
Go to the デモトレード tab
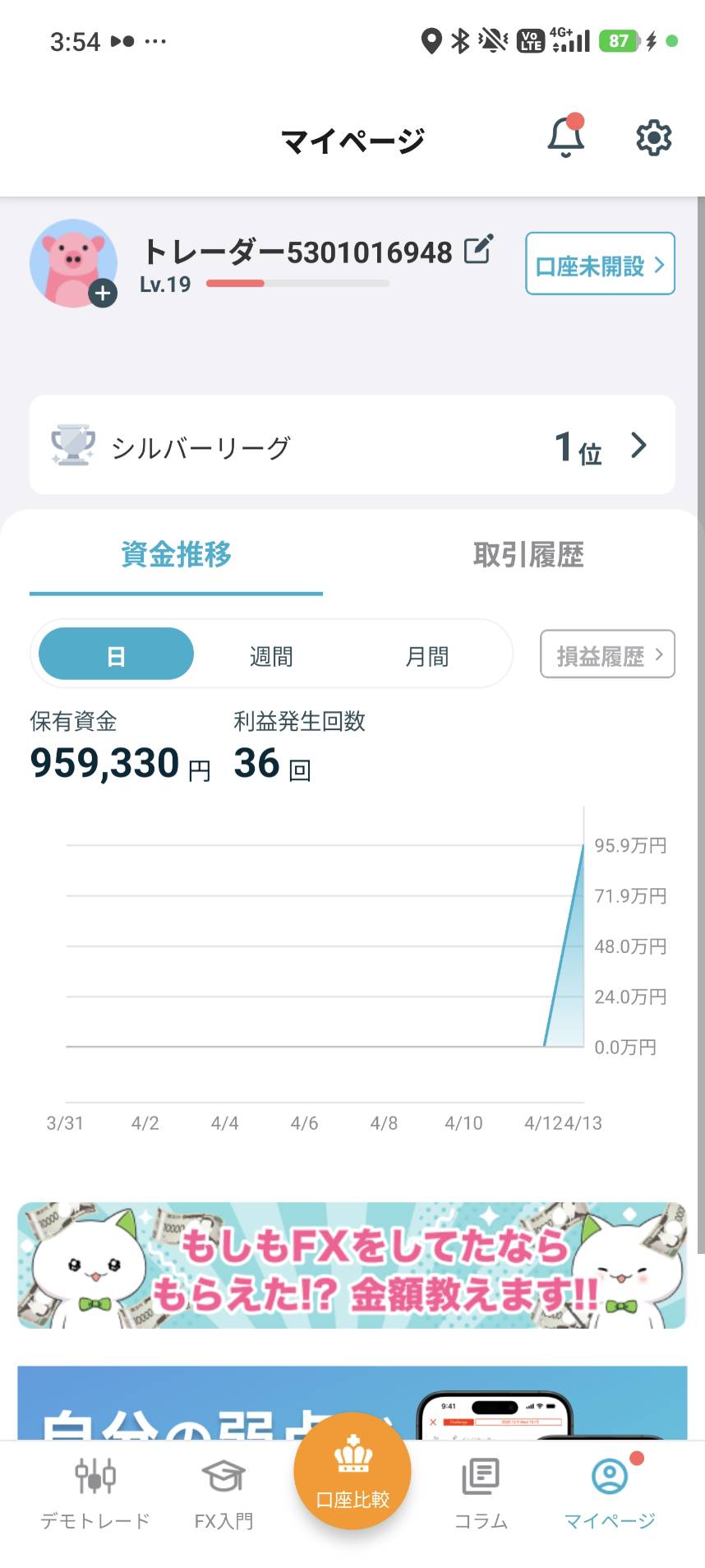pos(95,1492)
